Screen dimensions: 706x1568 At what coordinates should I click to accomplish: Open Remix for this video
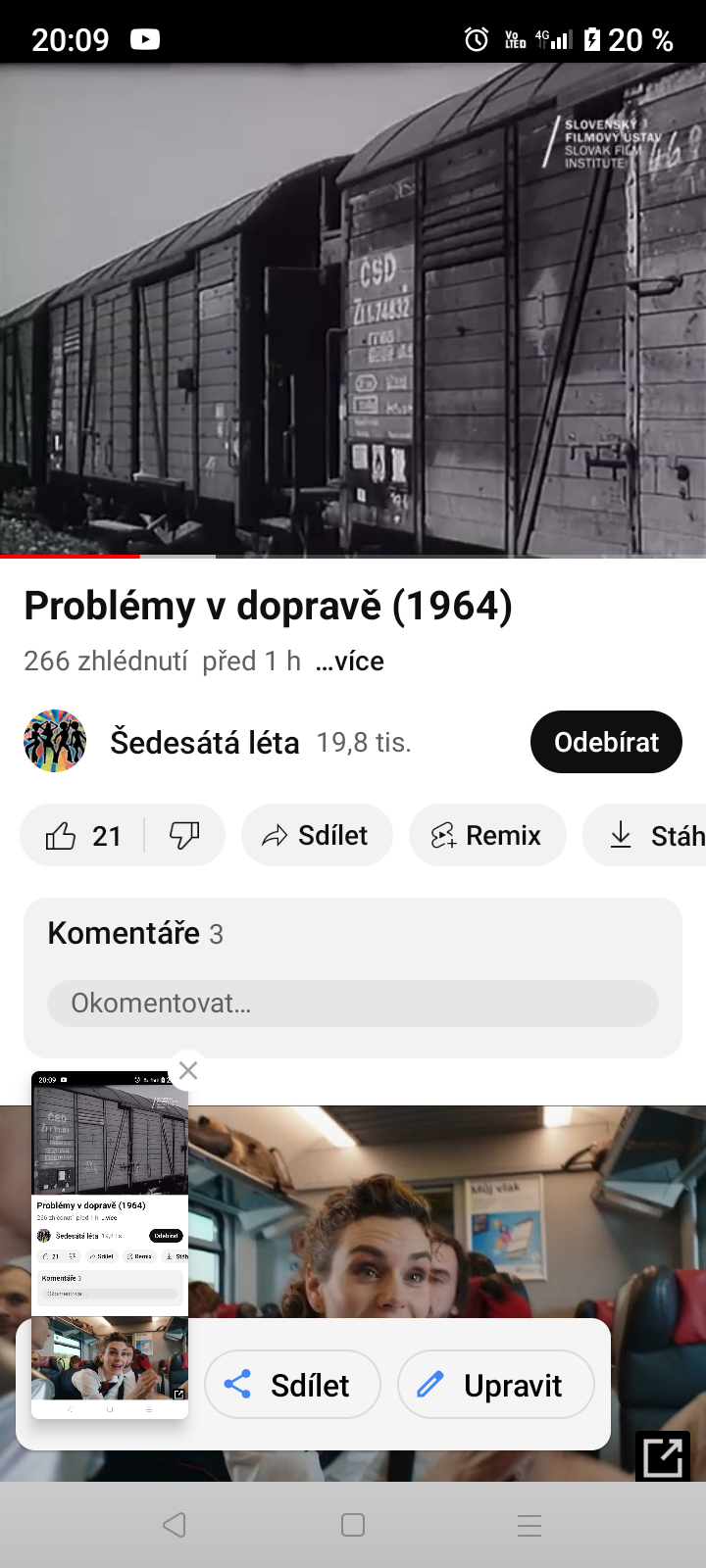[486, 836]
